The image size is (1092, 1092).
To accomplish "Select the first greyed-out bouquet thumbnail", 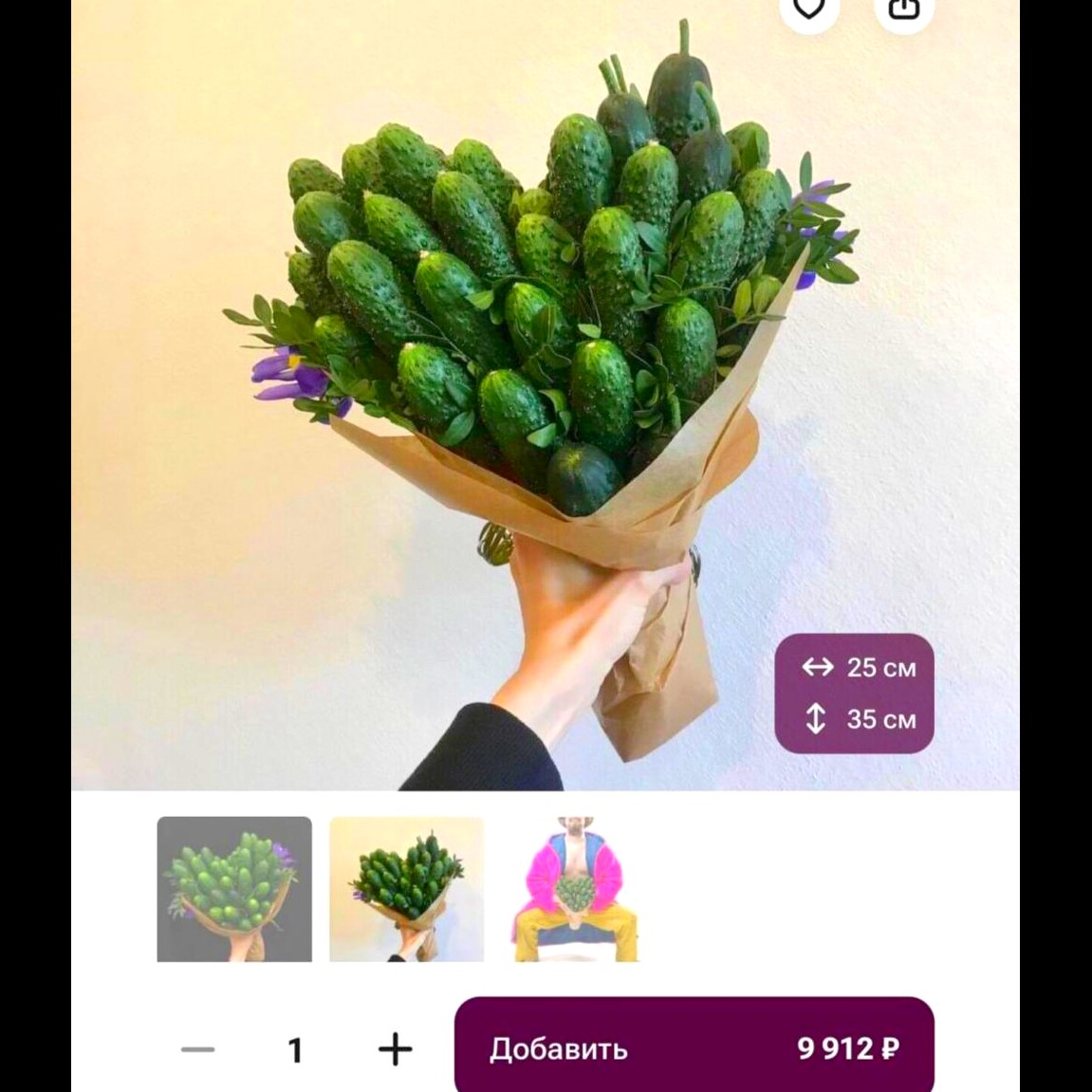I will pos(234,889).
